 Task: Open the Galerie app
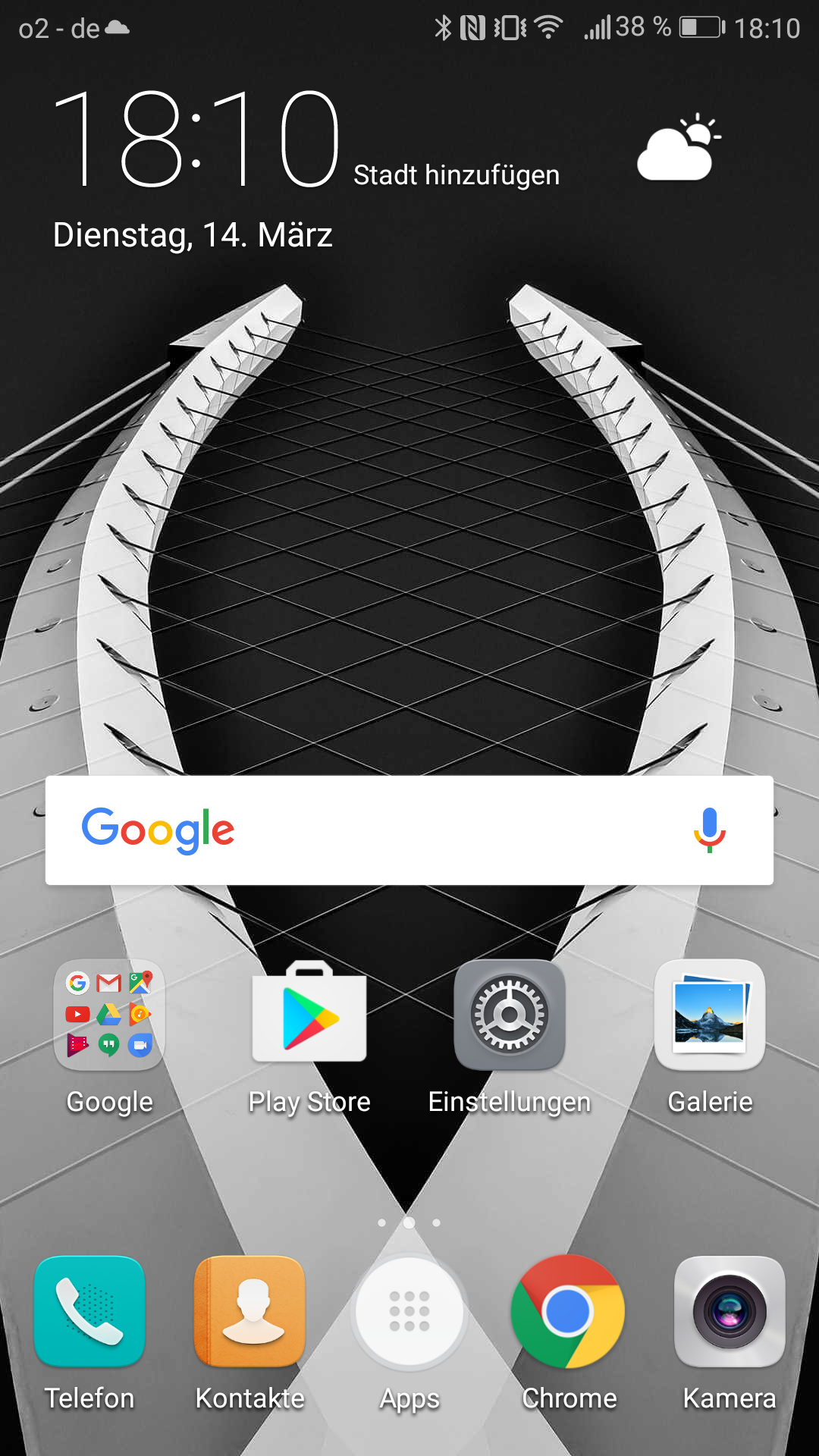[710, 1015]
